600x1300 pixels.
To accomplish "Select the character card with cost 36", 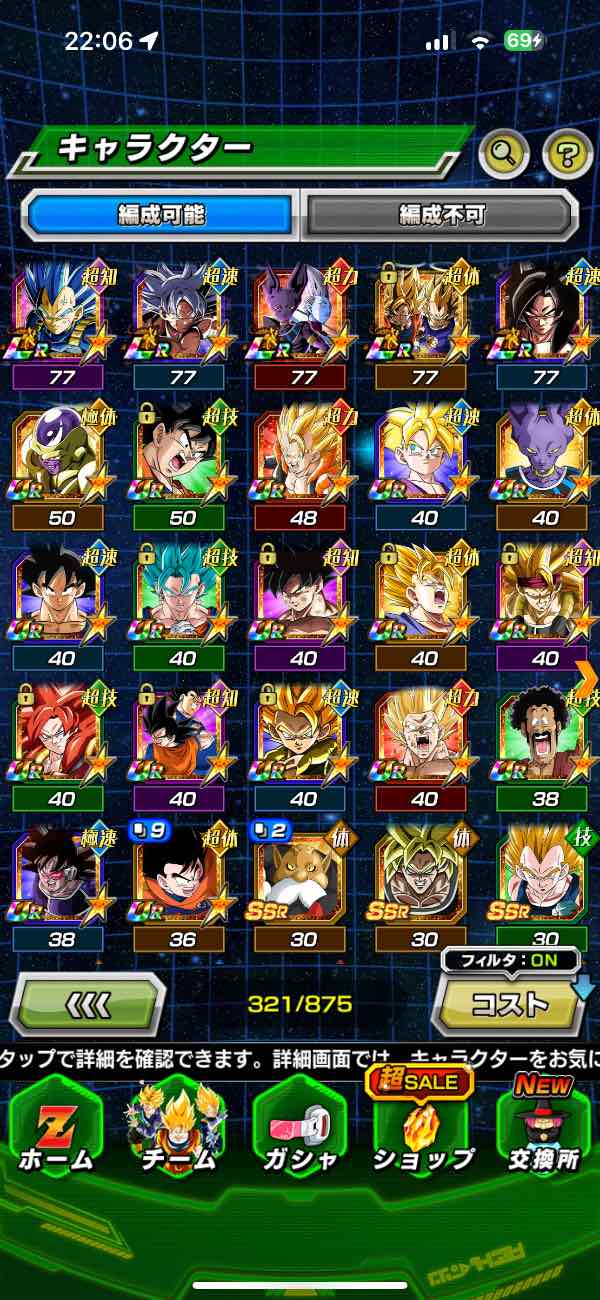I will (x=180, y=875).
